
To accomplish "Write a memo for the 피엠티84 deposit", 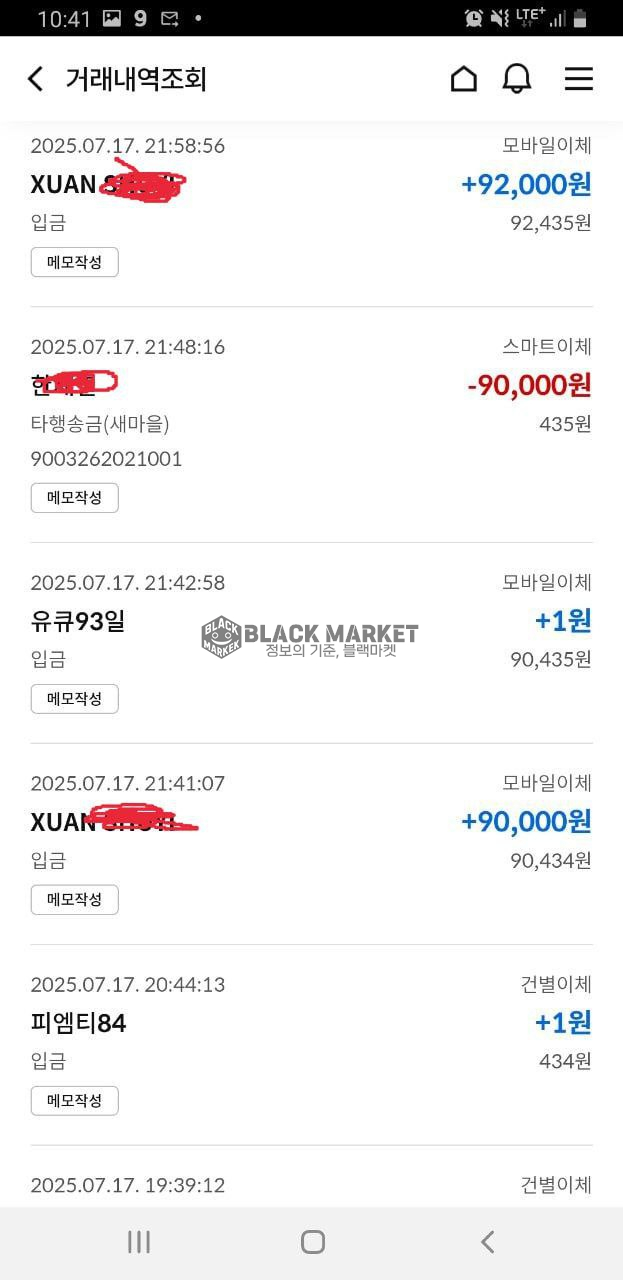I will pyautogui.click(x=75, y=1100).
